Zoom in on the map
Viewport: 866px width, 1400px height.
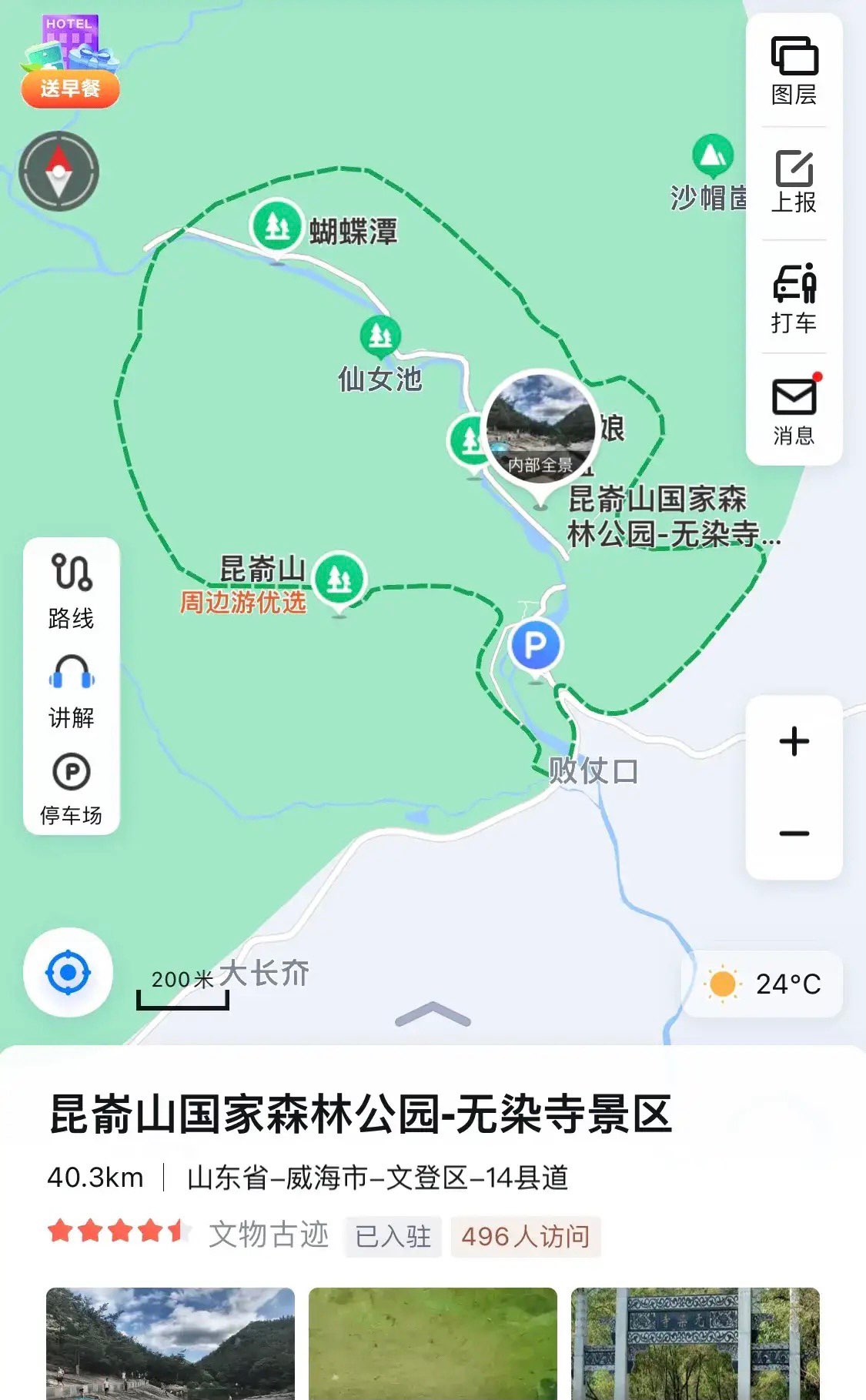point(794,741)
